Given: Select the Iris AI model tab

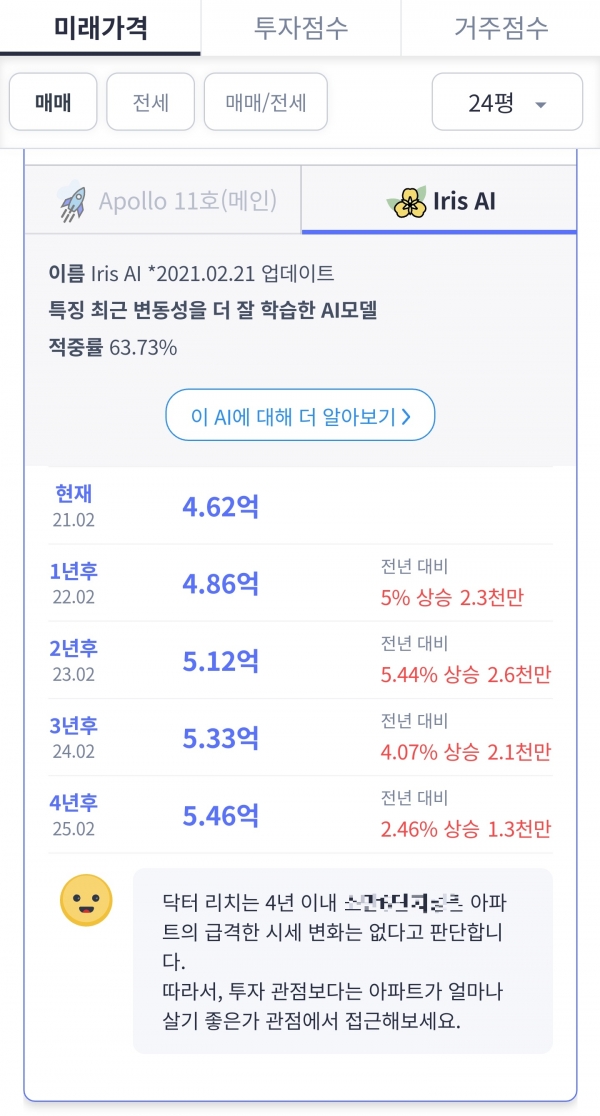Looking at the screenshot, I should [x=439, y=200].
